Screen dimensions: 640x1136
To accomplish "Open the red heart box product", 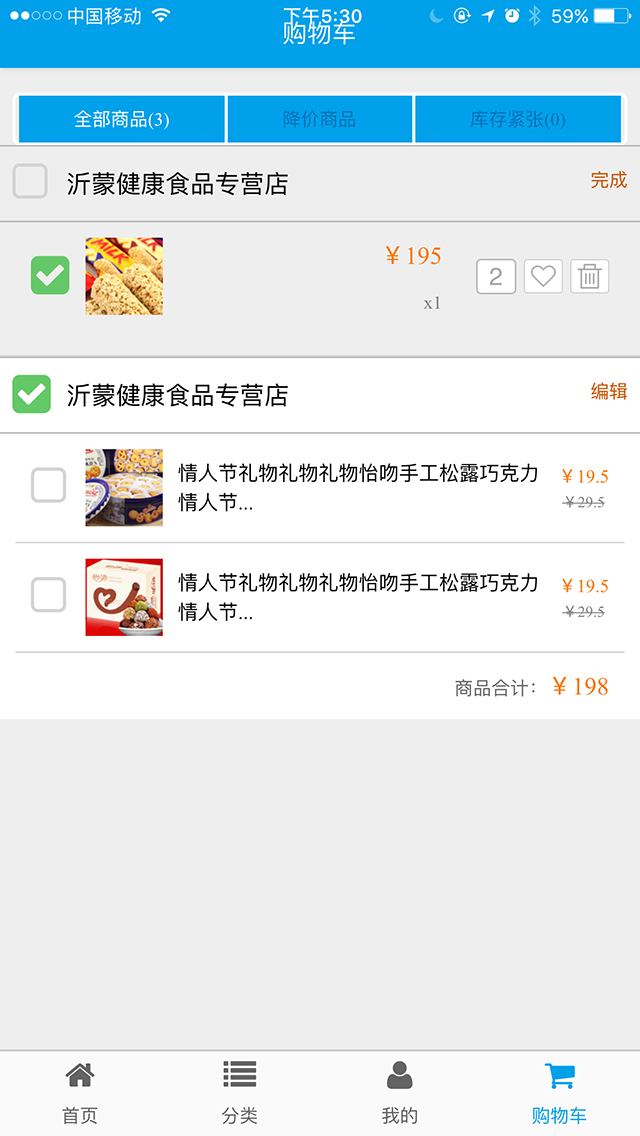I will (x=357, y=596).
